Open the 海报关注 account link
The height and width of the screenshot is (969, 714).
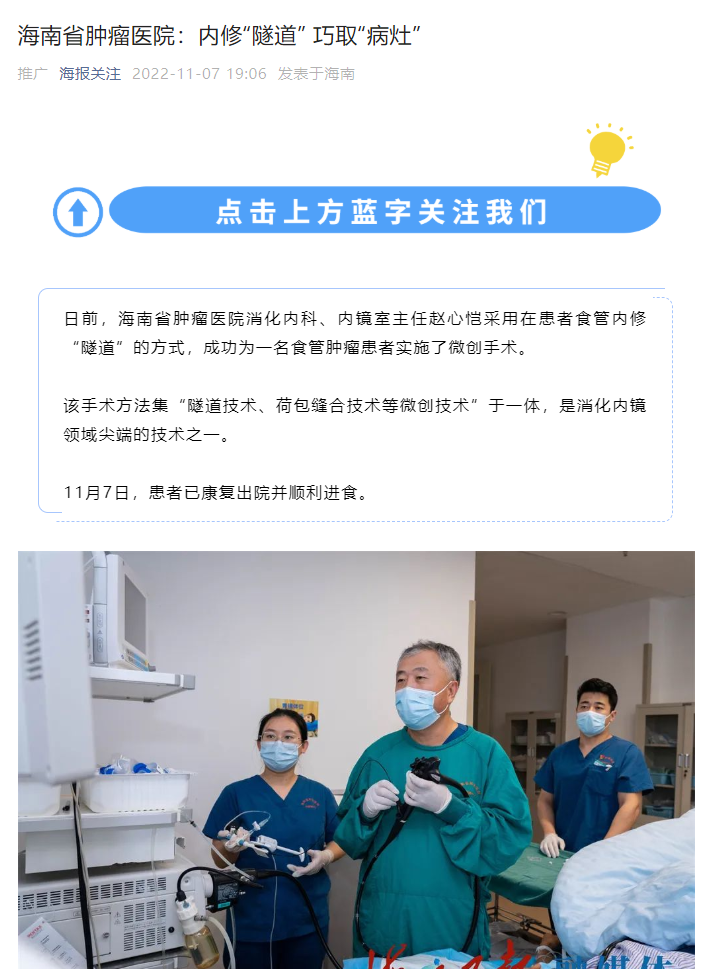pos(90,74)
